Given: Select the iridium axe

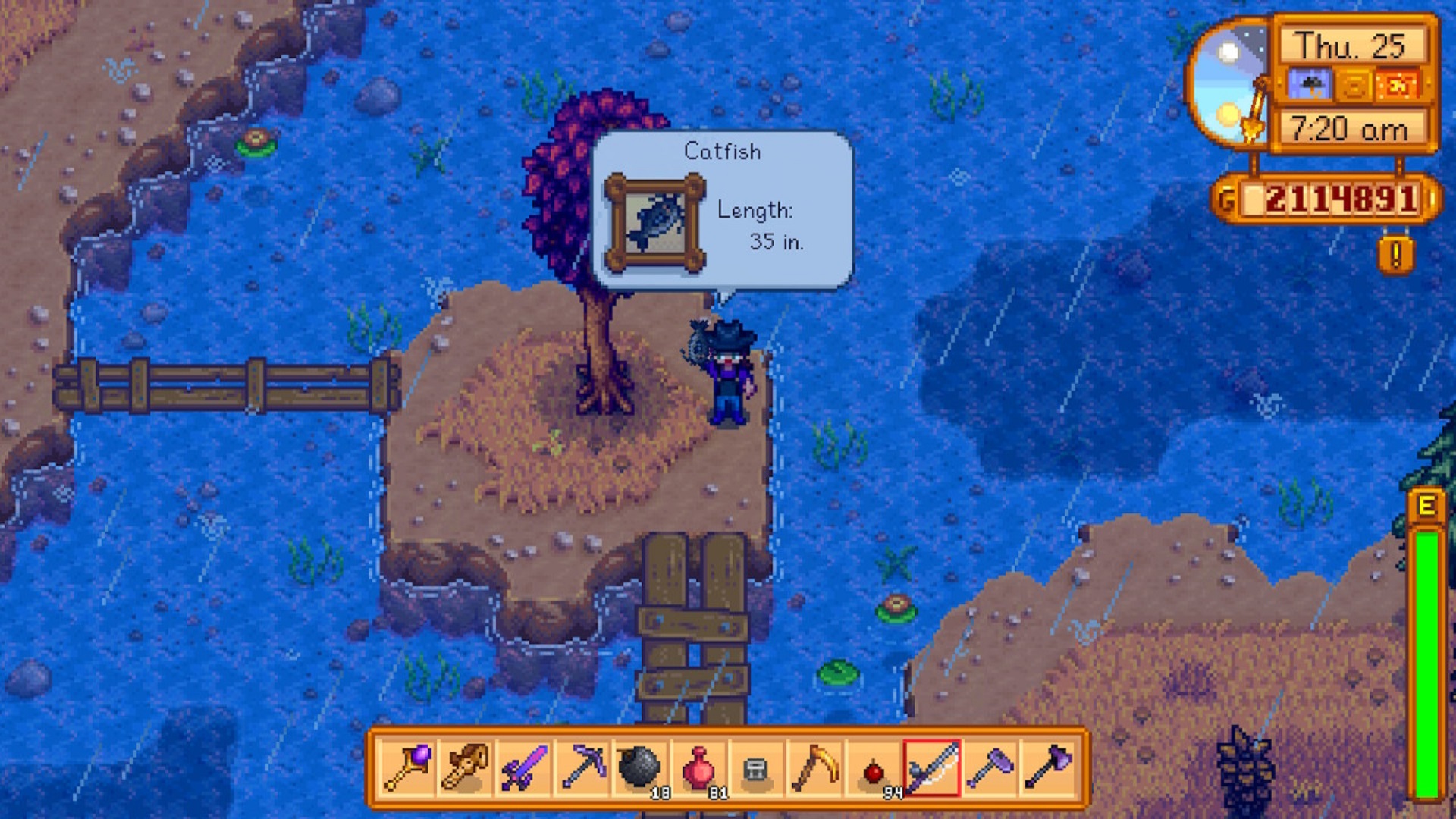Looking at the screenshot, I should 1048,768.
